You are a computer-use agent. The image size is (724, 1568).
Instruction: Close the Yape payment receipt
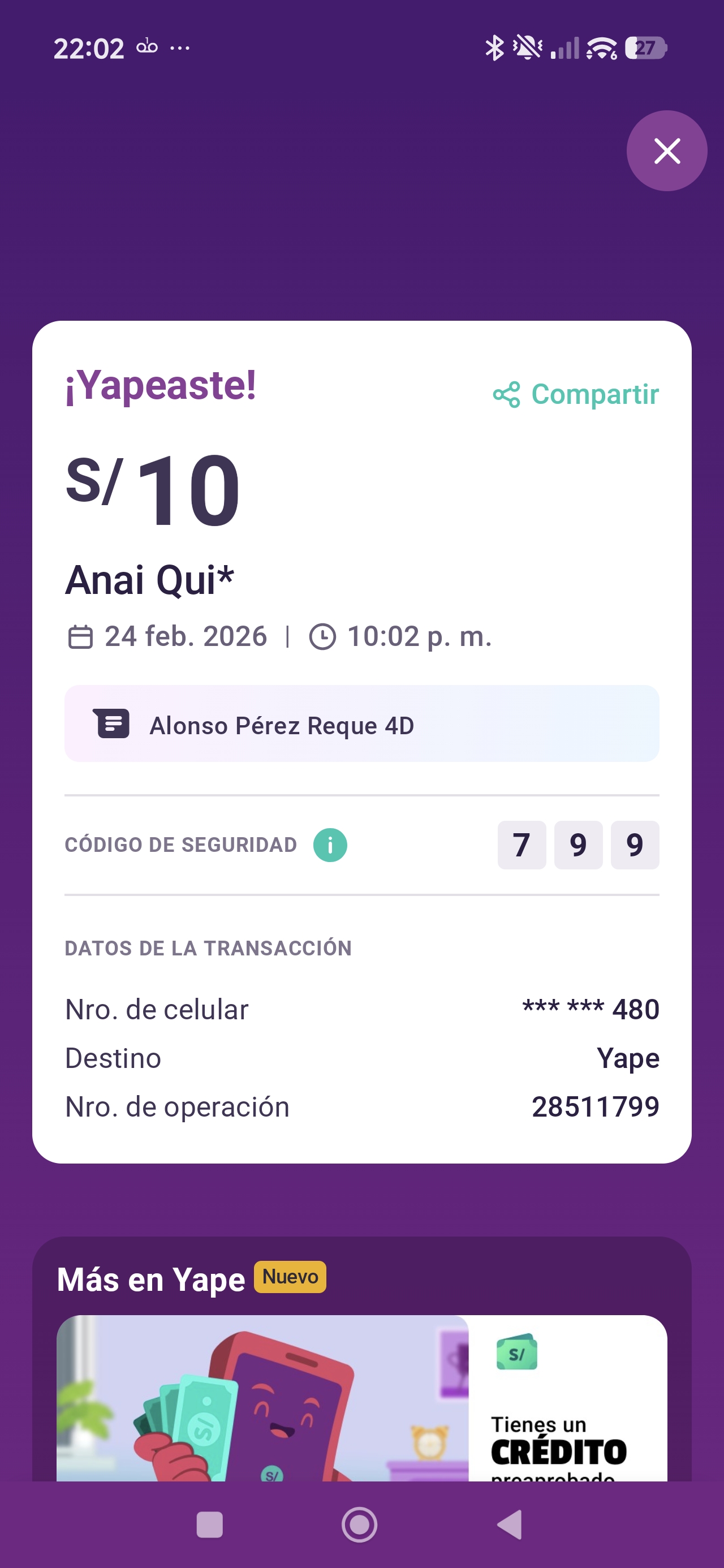point(666,151)
